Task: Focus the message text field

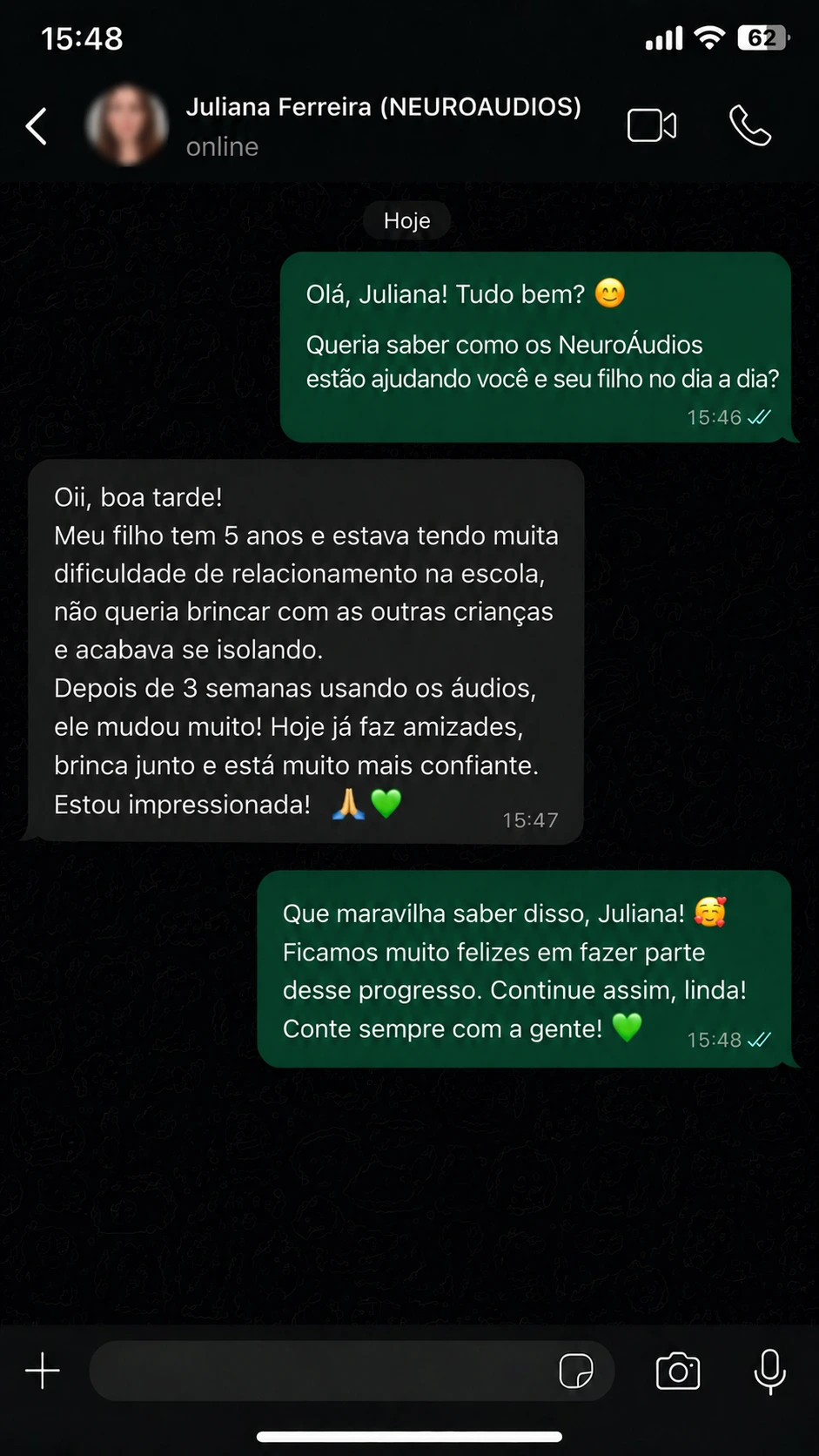Action: coord(322,1371)
